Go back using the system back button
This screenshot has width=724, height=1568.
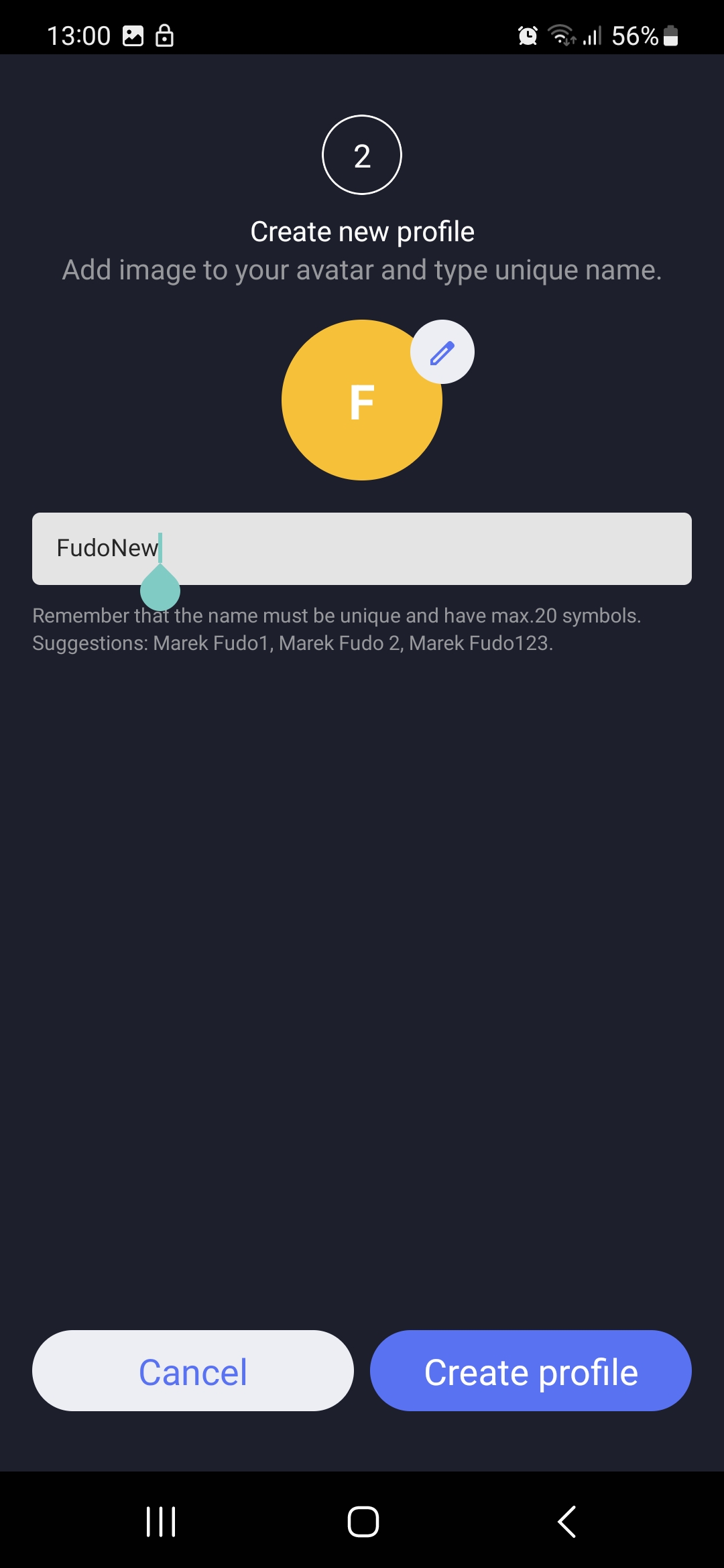pos(566,1521)
